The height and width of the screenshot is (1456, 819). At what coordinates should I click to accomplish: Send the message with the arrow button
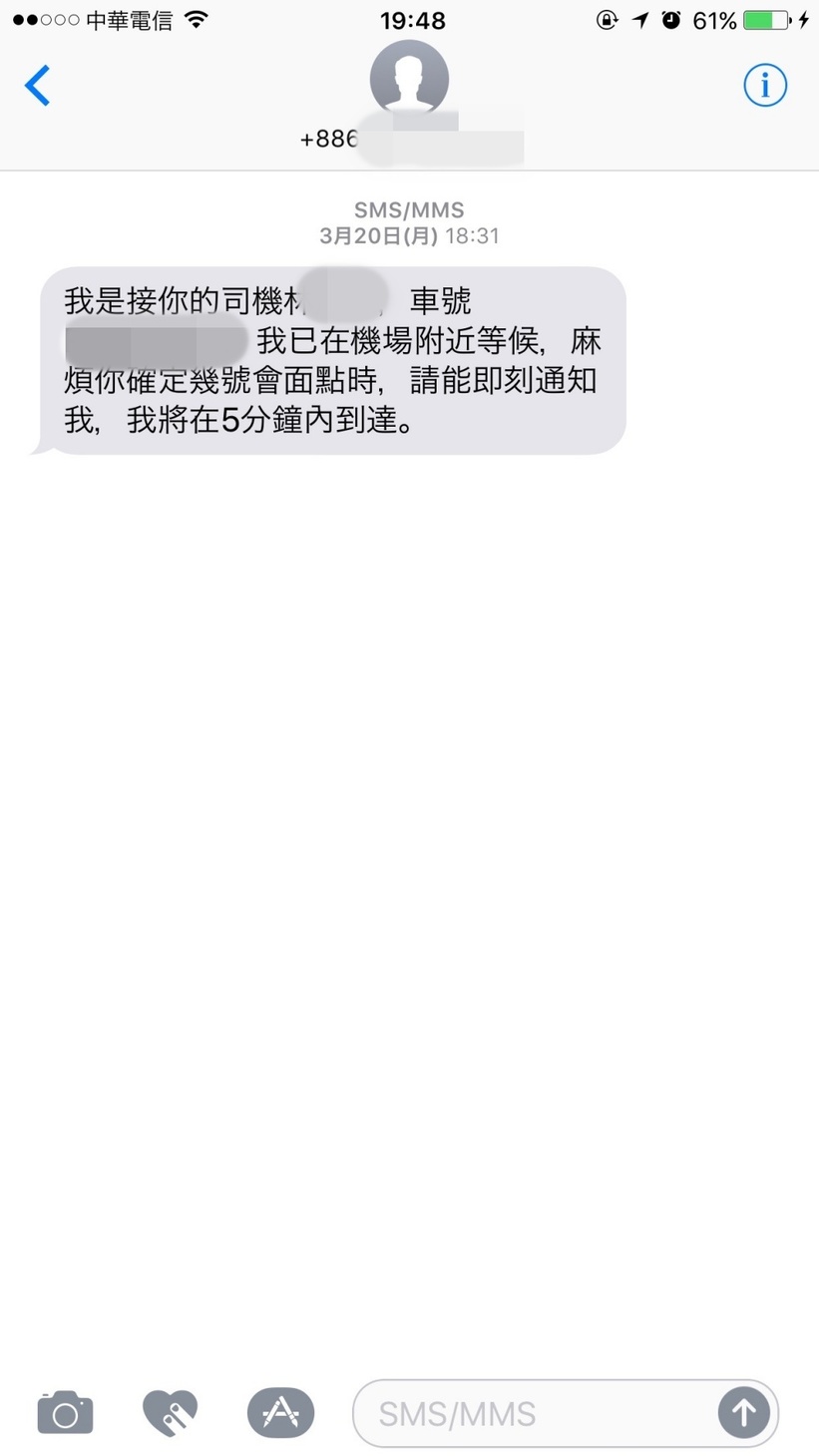pyautogui.click(x=743, y=1412)
